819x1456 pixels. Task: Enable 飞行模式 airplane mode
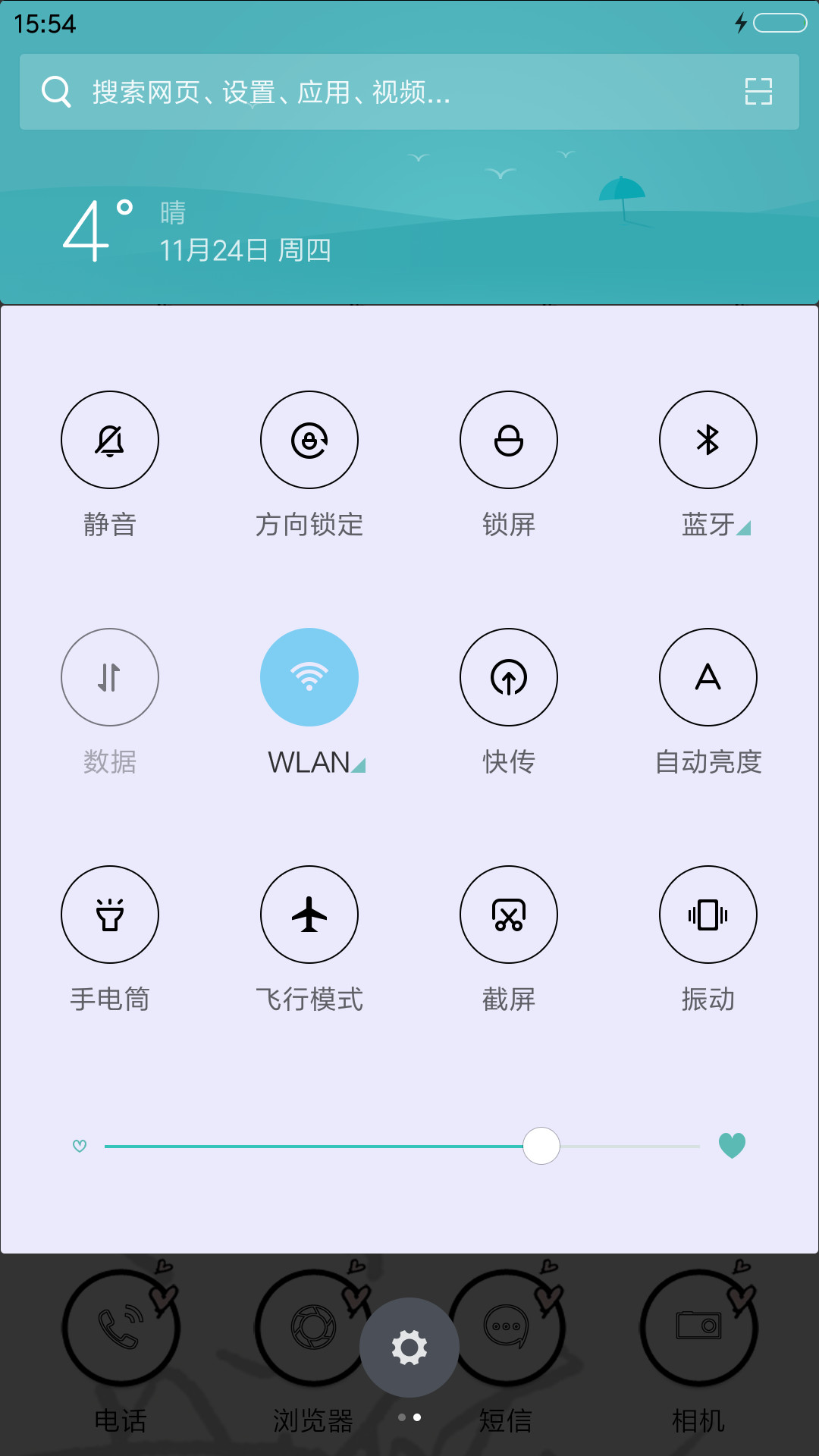pos(309,915)
